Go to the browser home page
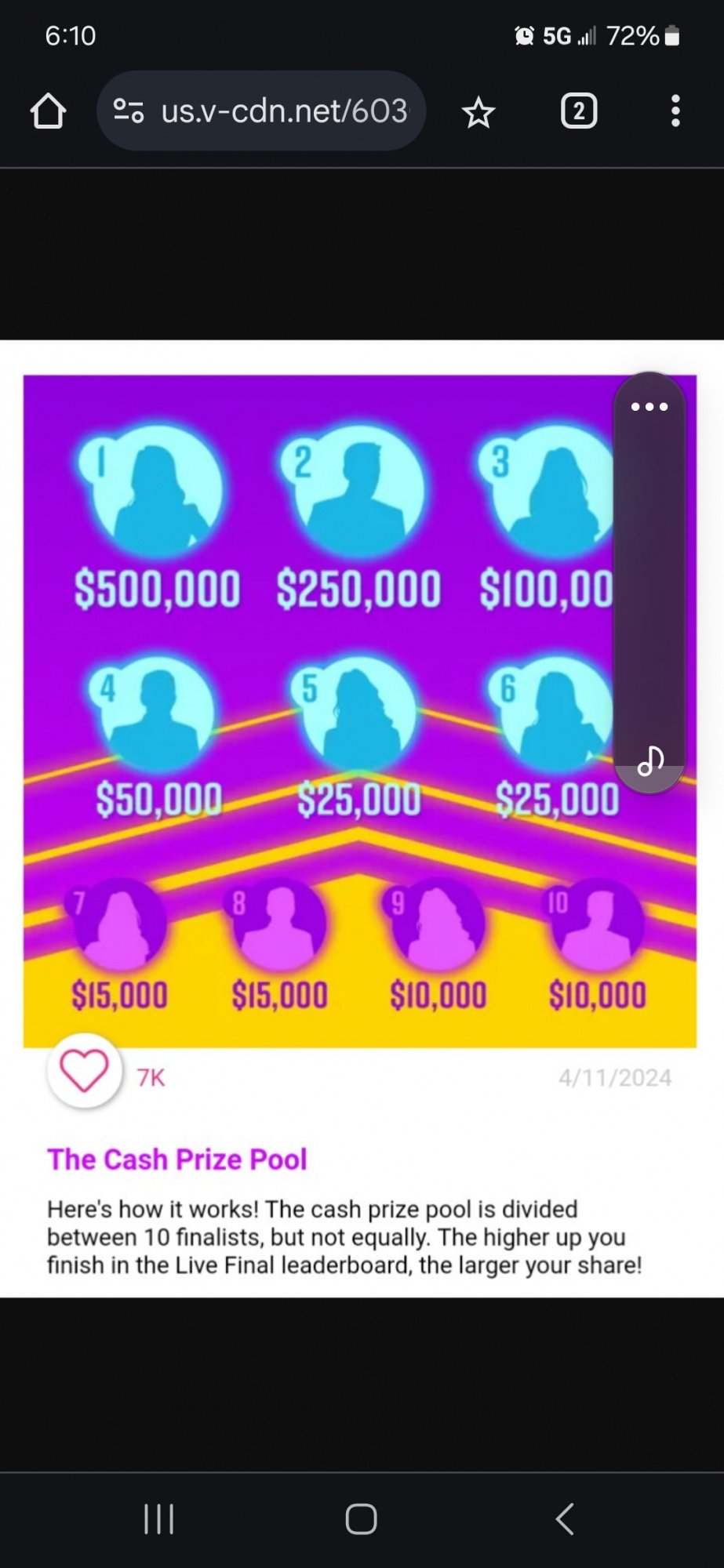Viewport: 724px width, 1568px height. pyautogui.click(x=48, y=111)
